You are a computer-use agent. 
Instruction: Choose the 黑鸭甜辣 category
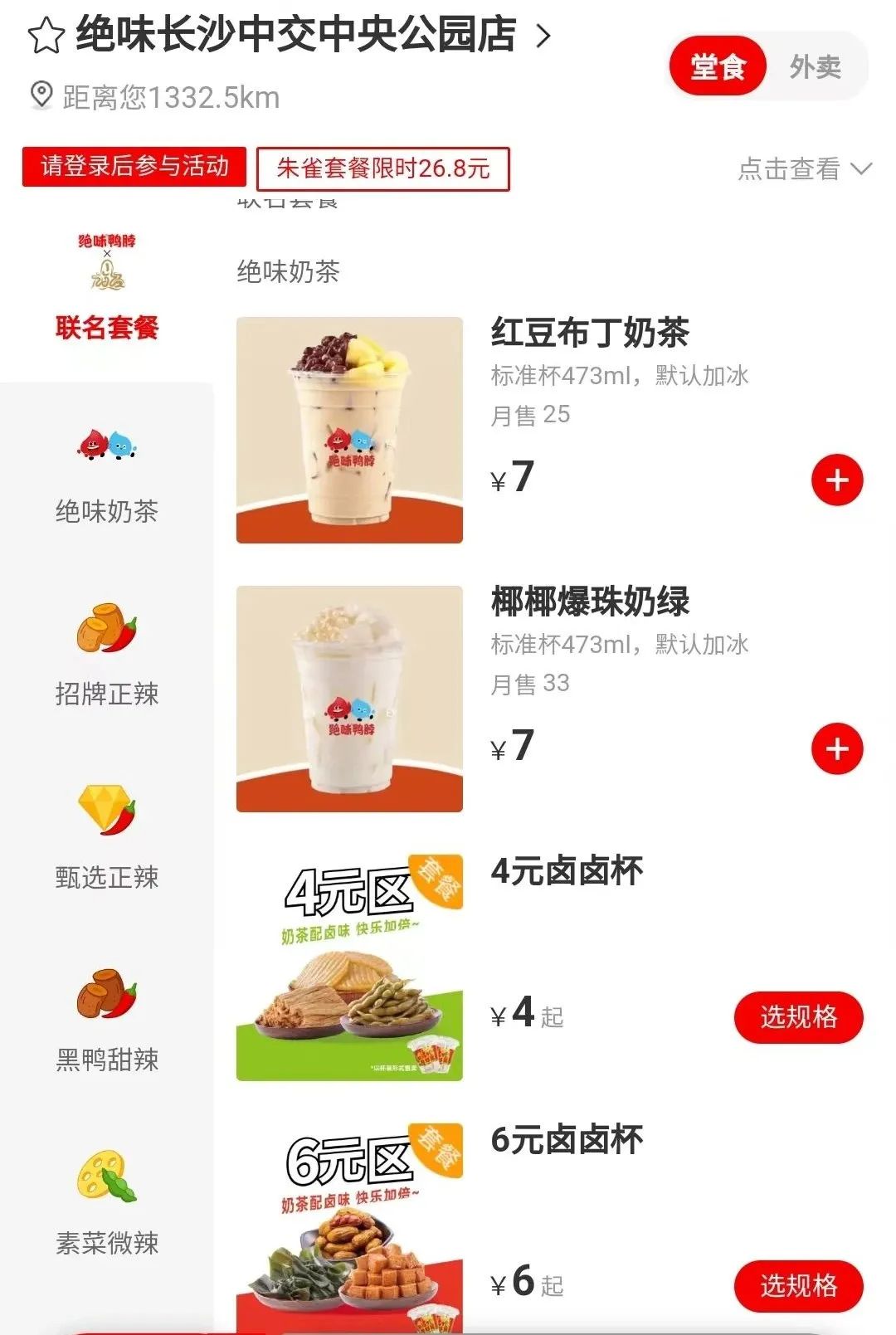(x=107, y=1021)
